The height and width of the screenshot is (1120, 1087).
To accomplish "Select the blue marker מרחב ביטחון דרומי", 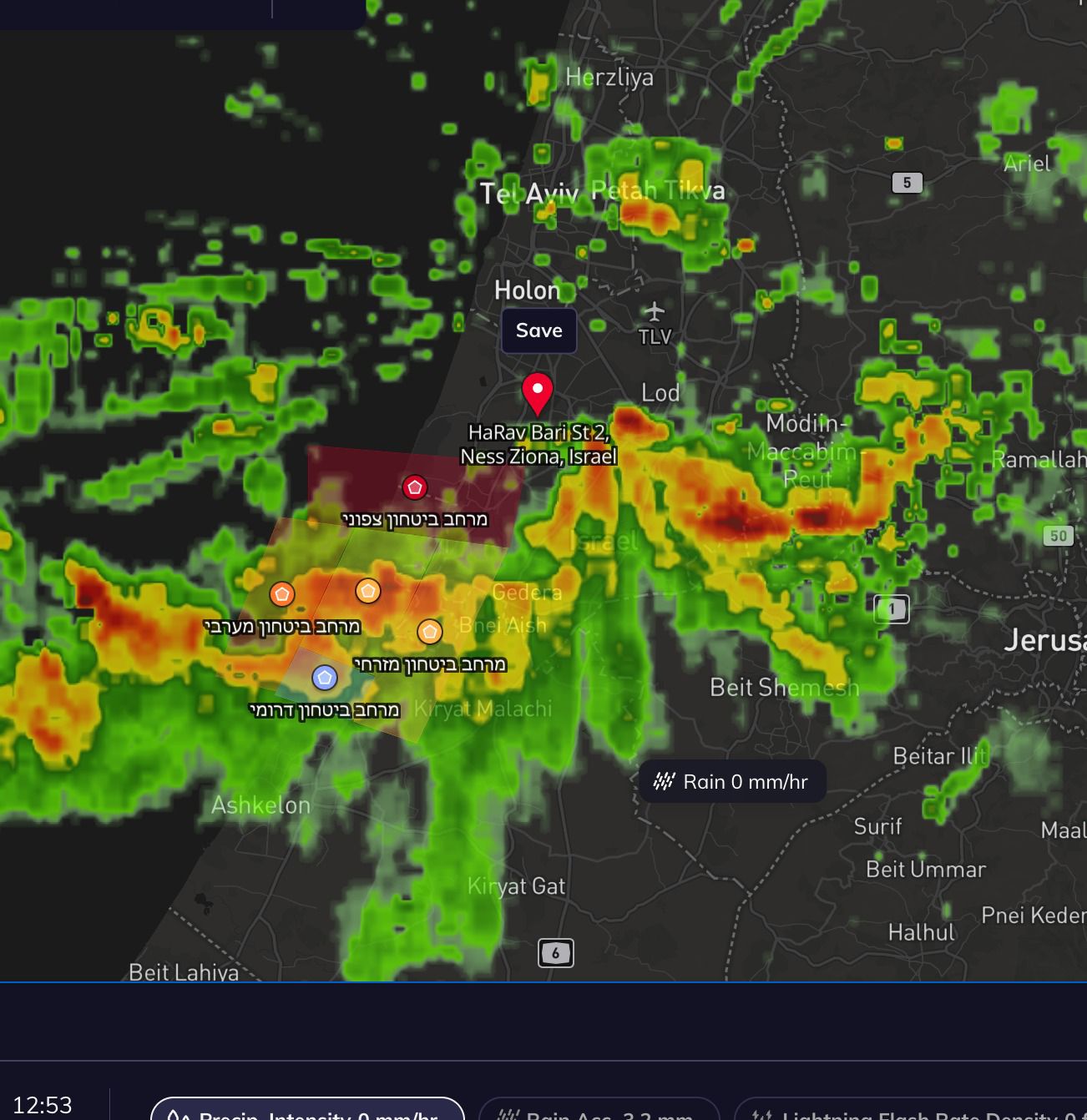I will coord(325,677).
